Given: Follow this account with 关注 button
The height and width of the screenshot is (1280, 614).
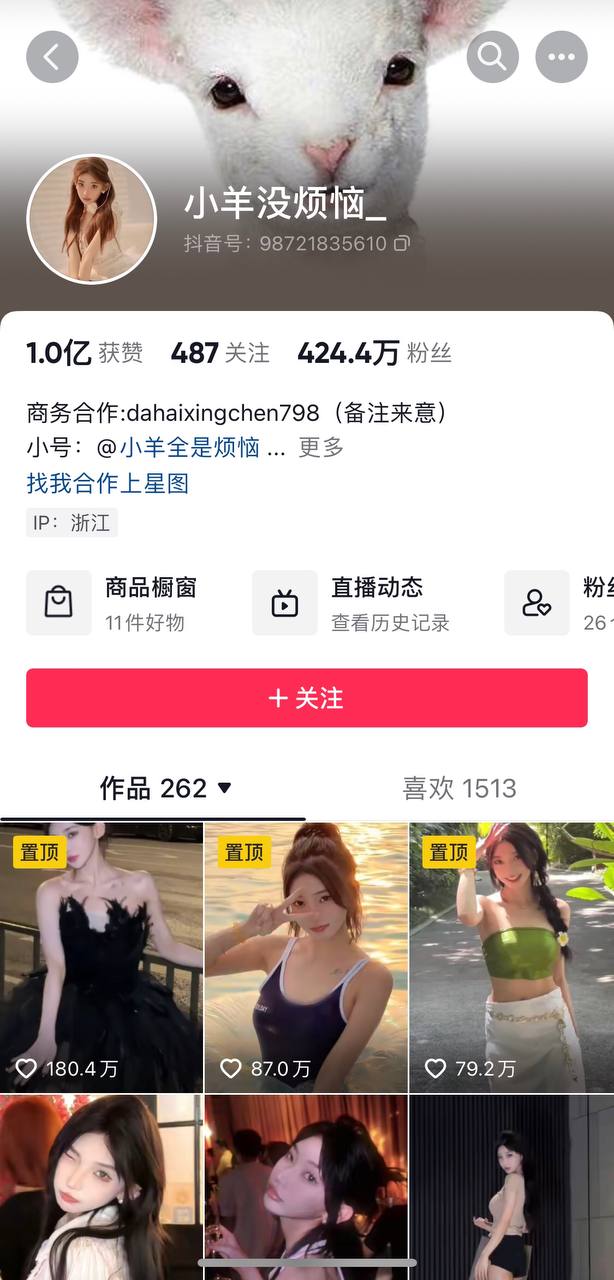Looking at the screenshot, I should [306, 698].
